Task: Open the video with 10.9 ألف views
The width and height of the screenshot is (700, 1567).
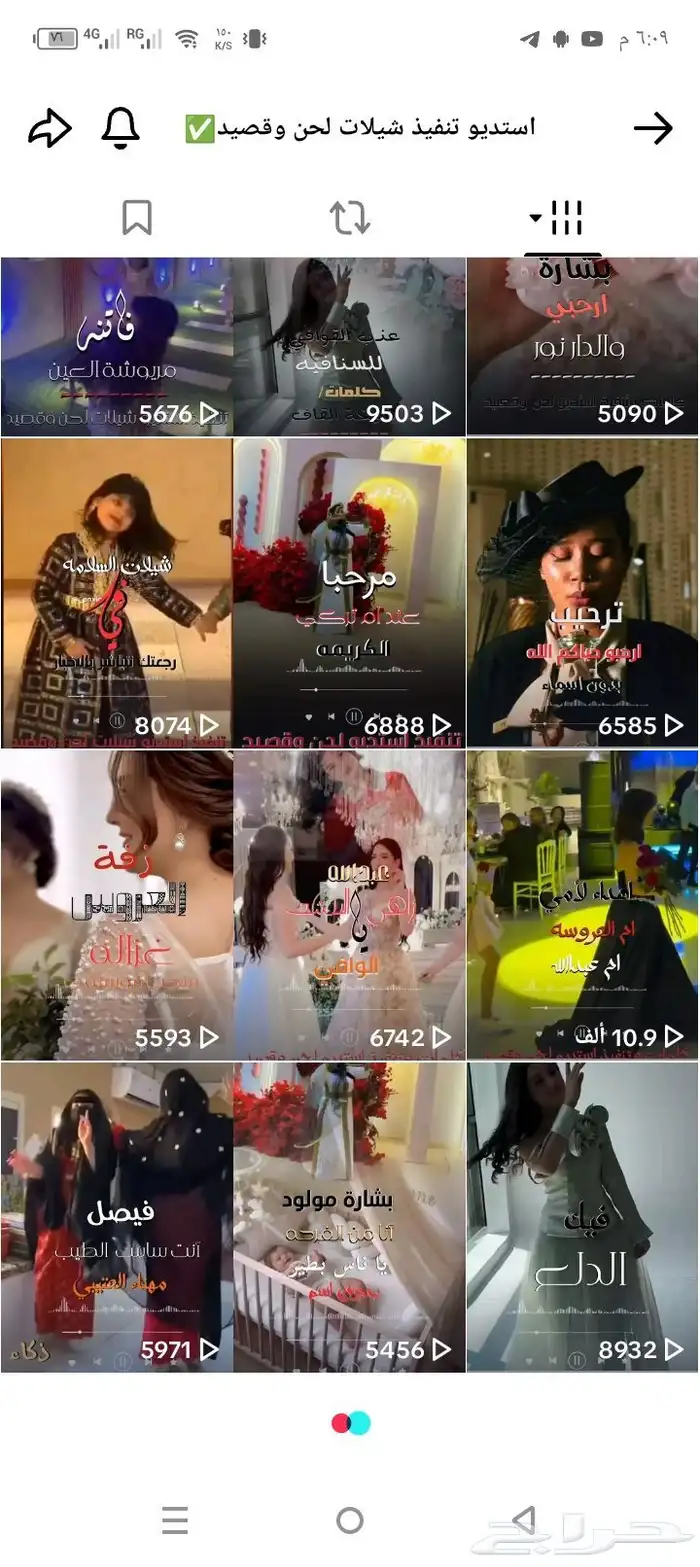Action: pos(583,904)
